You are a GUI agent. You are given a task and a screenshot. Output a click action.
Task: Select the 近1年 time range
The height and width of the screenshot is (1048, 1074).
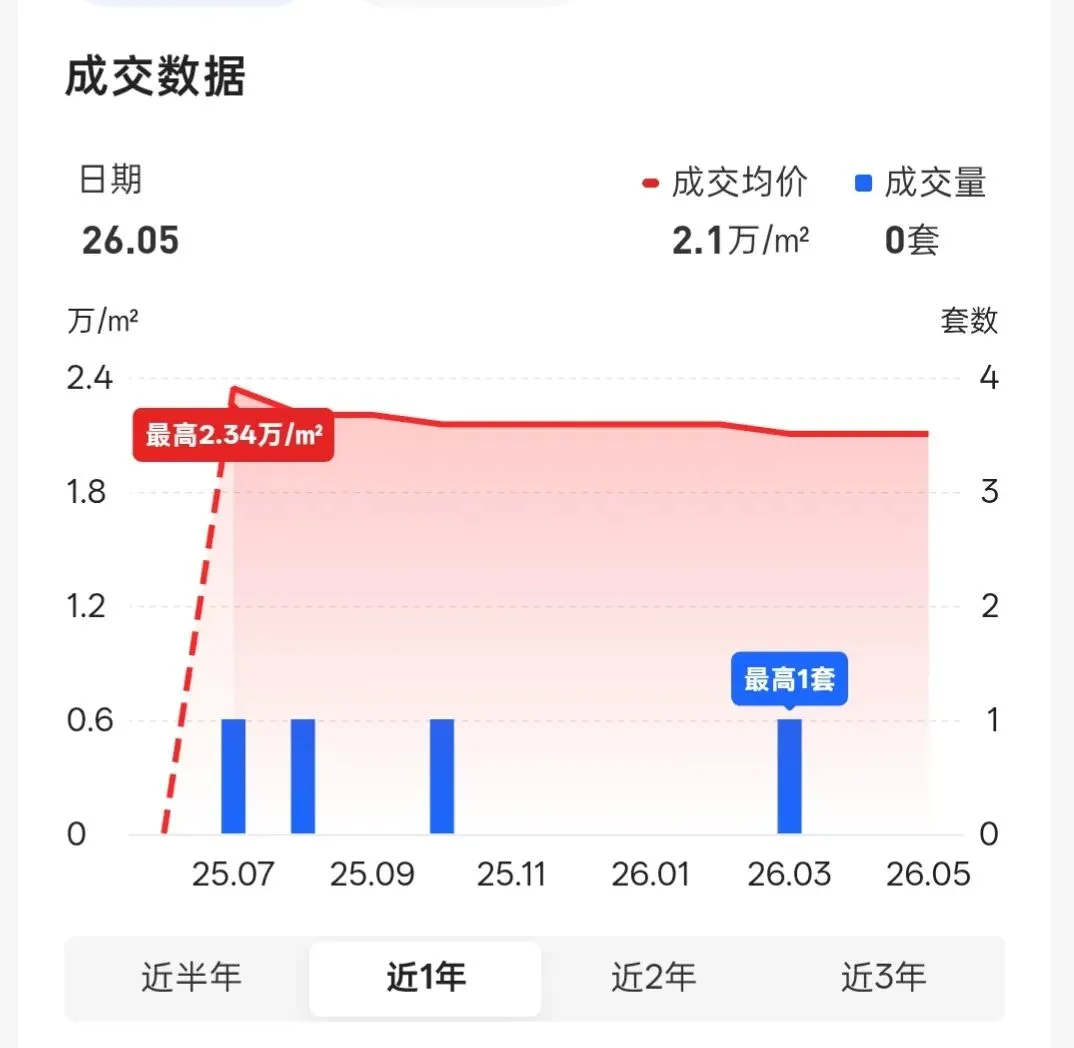[425, 978]
